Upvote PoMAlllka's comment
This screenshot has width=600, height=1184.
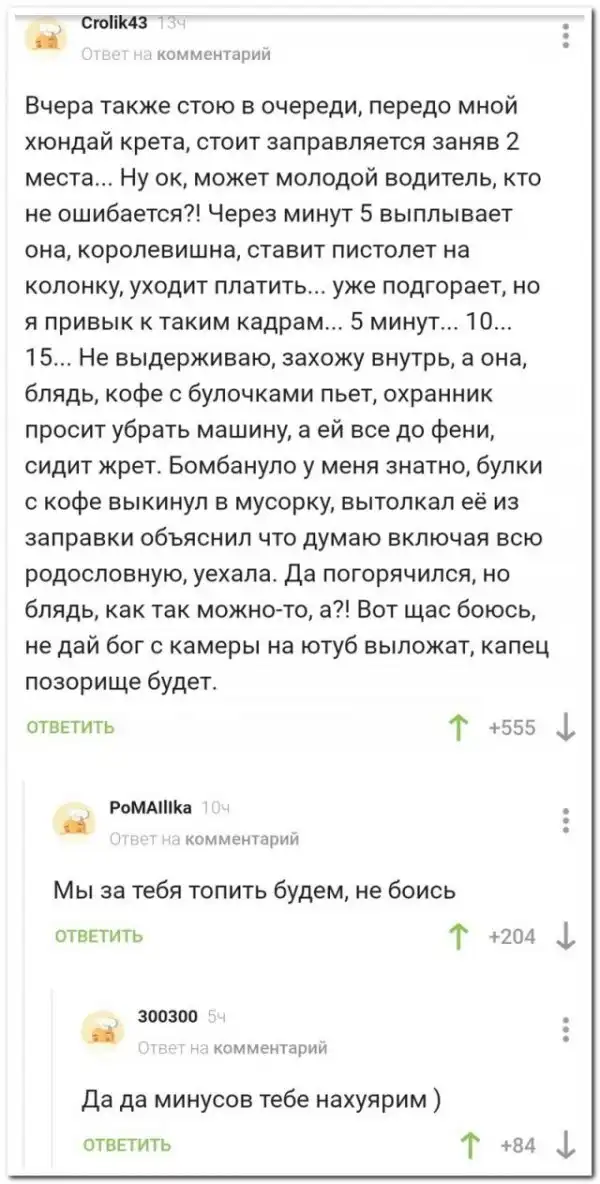pos(462,936)
